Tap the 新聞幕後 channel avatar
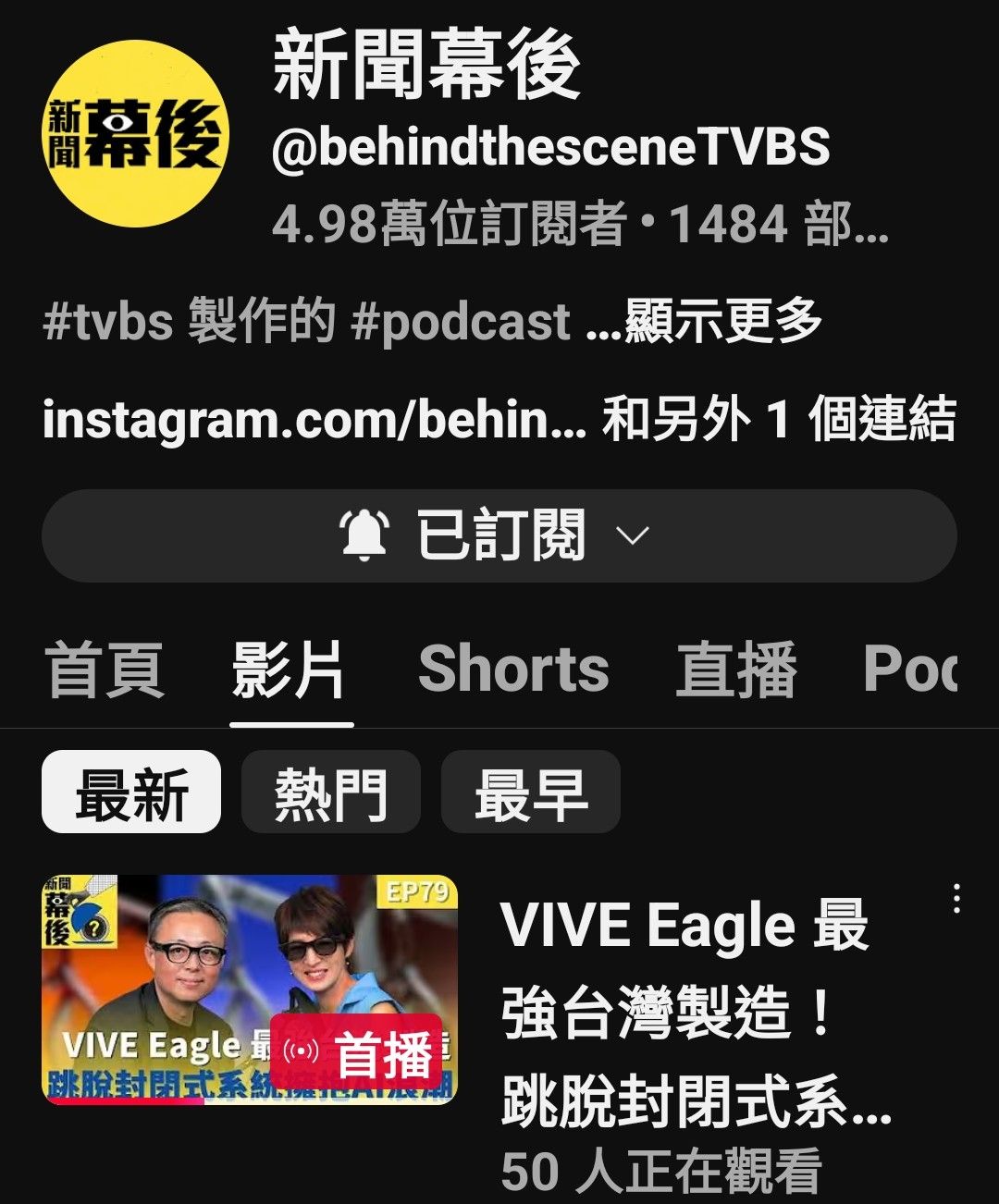 pos(136,134)
